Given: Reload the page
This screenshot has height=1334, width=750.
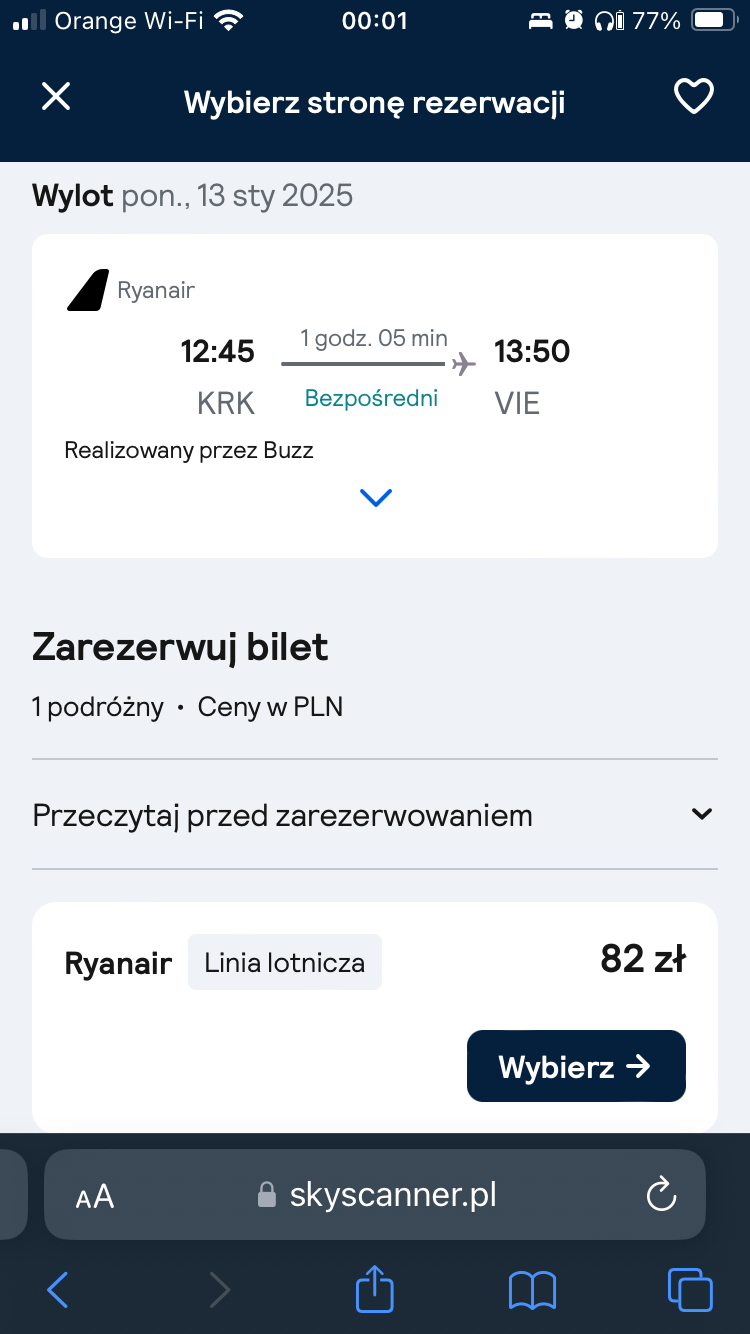Looking at the screenshot, I should click(661, 1195).
